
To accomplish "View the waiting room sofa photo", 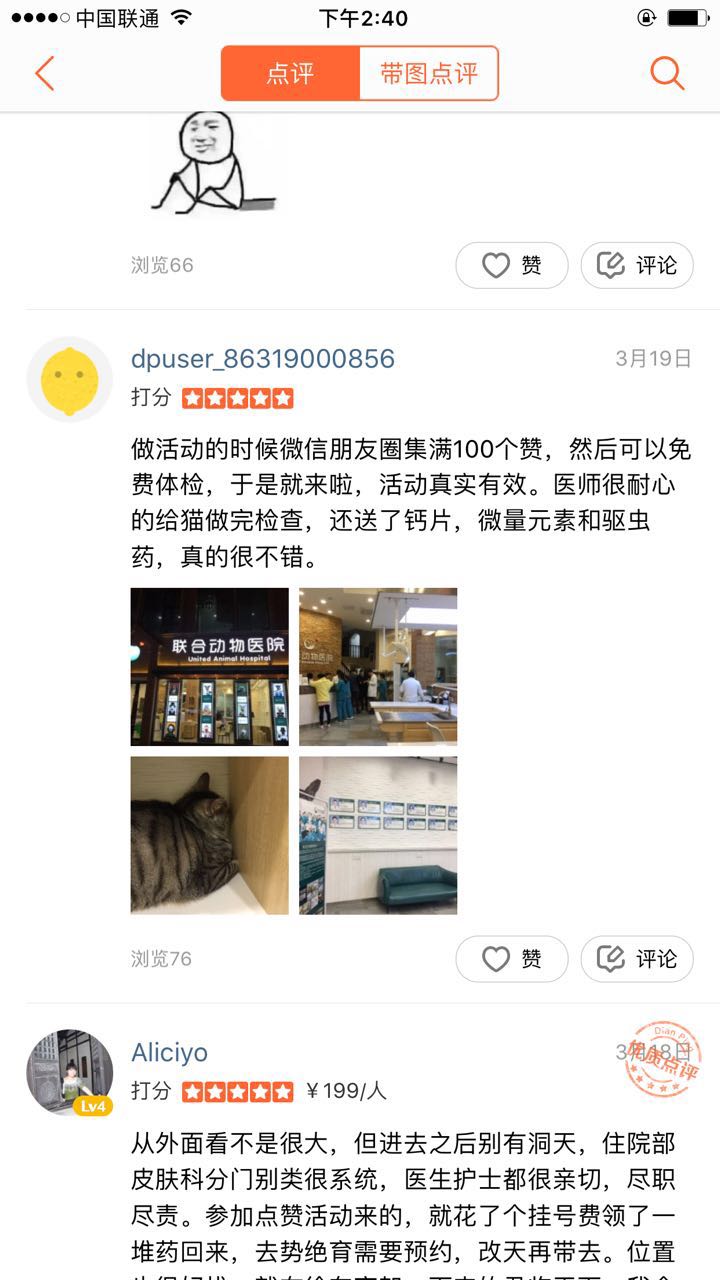I will point(378,835).
